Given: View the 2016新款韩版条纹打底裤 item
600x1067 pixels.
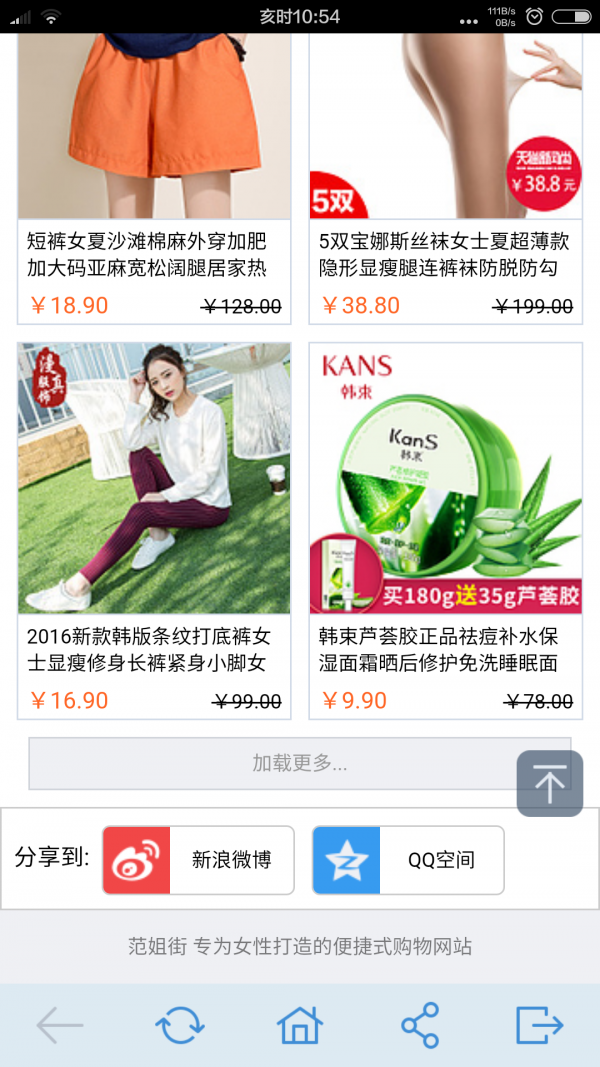Looking at the screenshot, I should (x=154, y=530).
